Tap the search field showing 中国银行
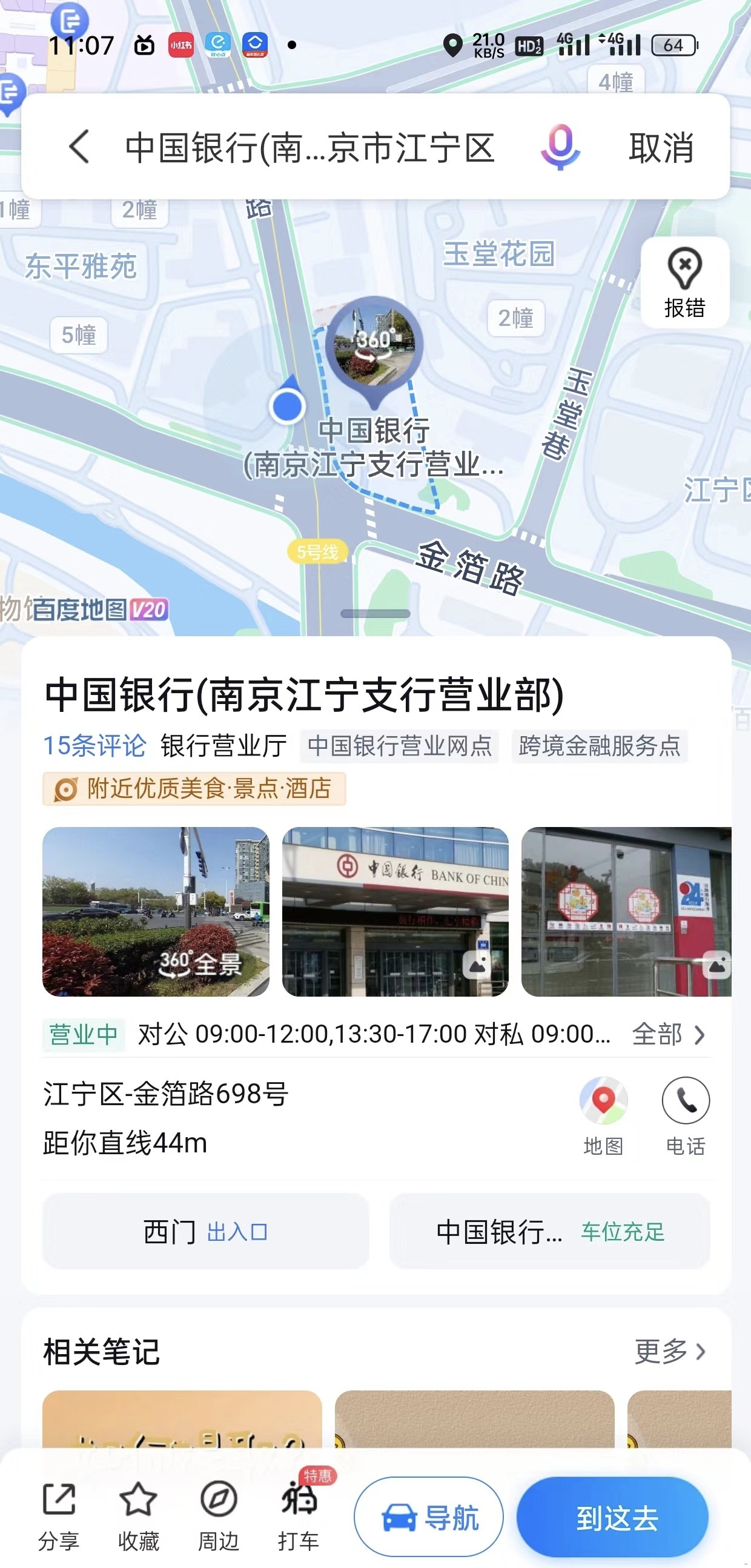 click(x=309, y=148)
